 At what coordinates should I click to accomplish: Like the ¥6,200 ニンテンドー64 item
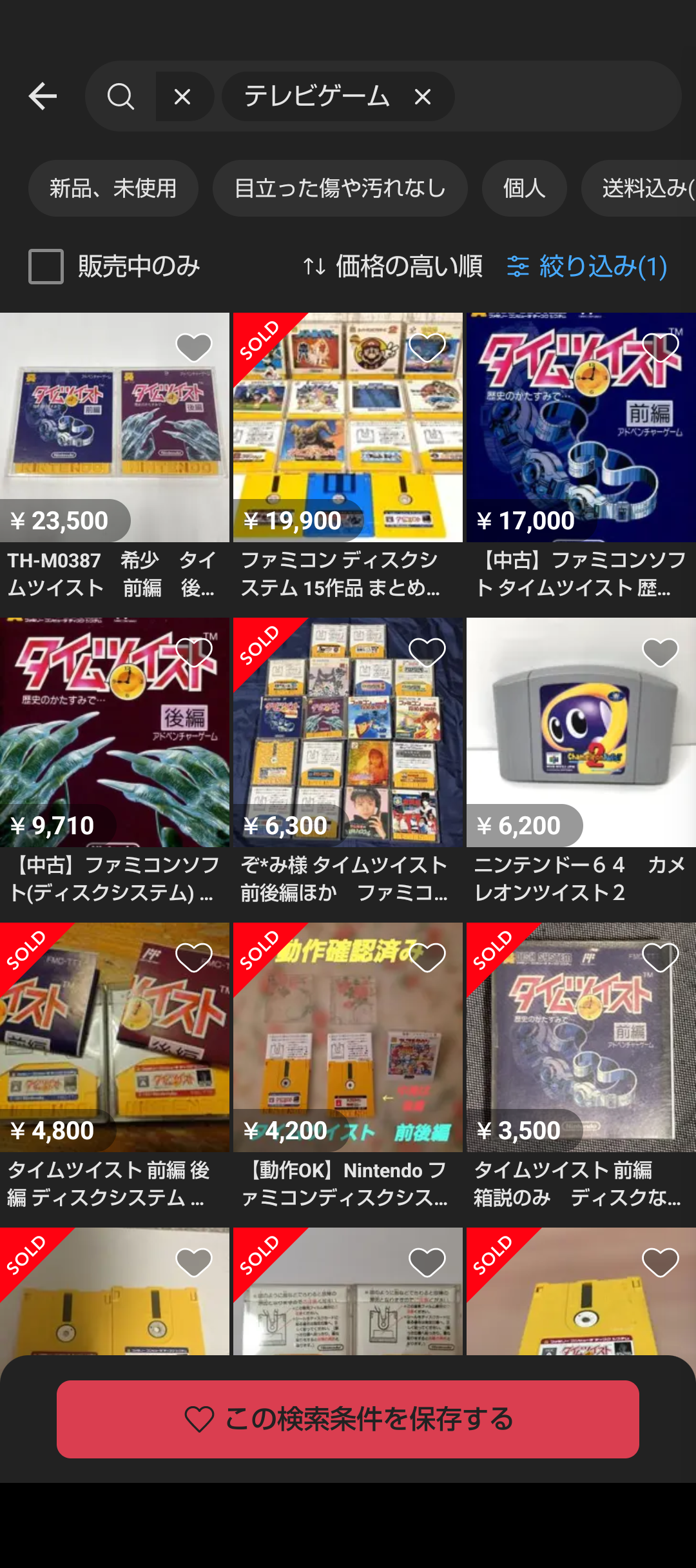(661, 652)
